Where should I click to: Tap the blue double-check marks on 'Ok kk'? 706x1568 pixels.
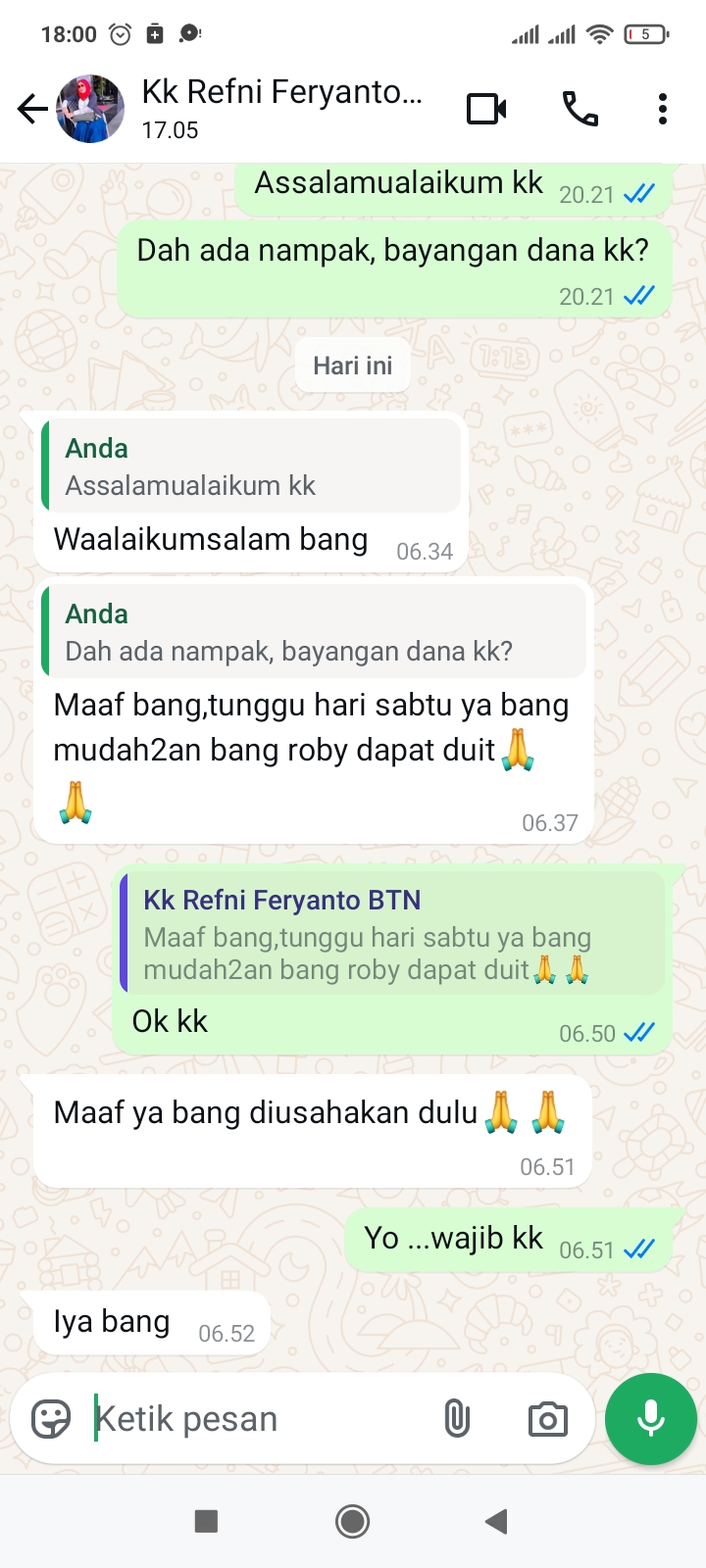pyautogui.click(x=639, y=1032)
